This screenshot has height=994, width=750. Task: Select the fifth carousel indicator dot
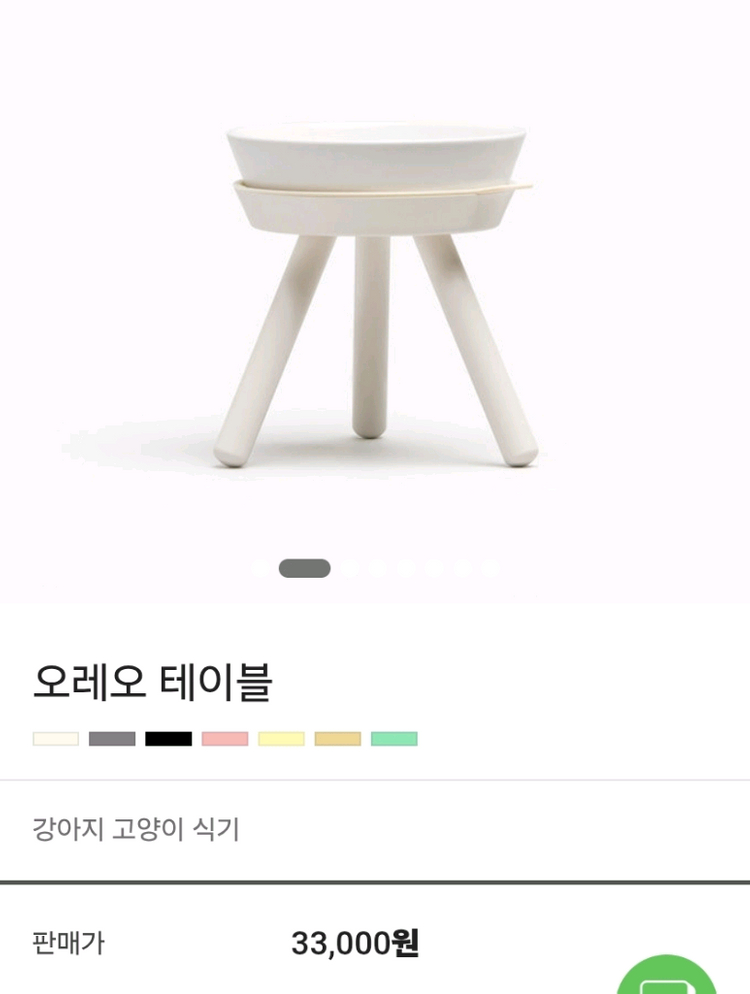tap(433, 568)
